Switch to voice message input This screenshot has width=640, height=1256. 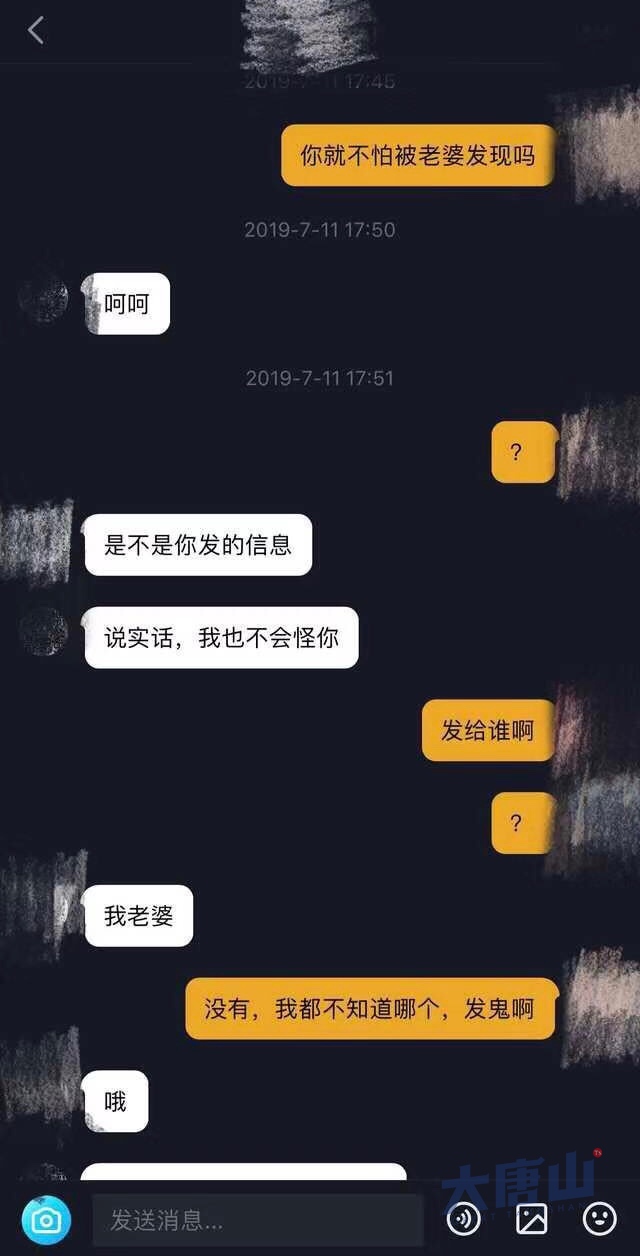(463, 1218)
